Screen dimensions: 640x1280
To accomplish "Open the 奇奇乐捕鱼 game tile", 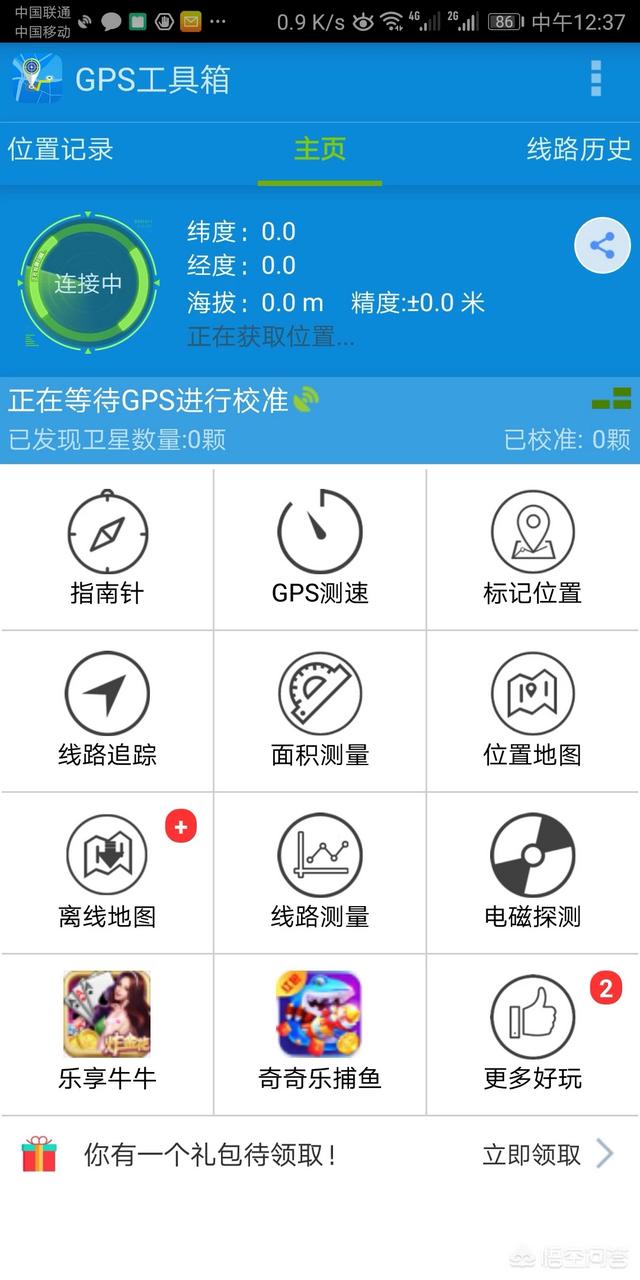I will coord(320,1033).
